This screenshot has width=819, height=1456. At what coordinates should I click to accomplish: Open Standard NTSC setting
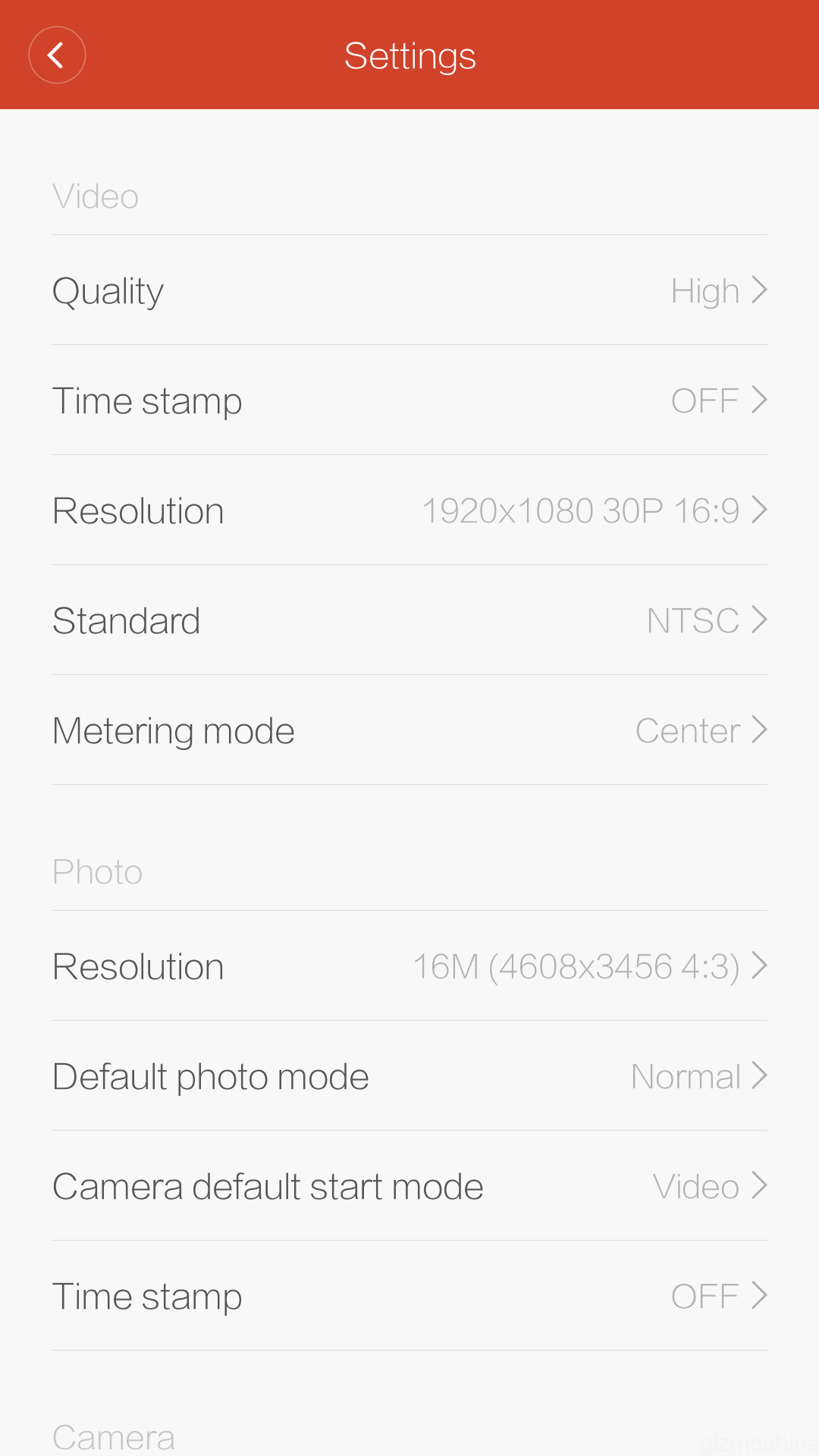(409, 620)
